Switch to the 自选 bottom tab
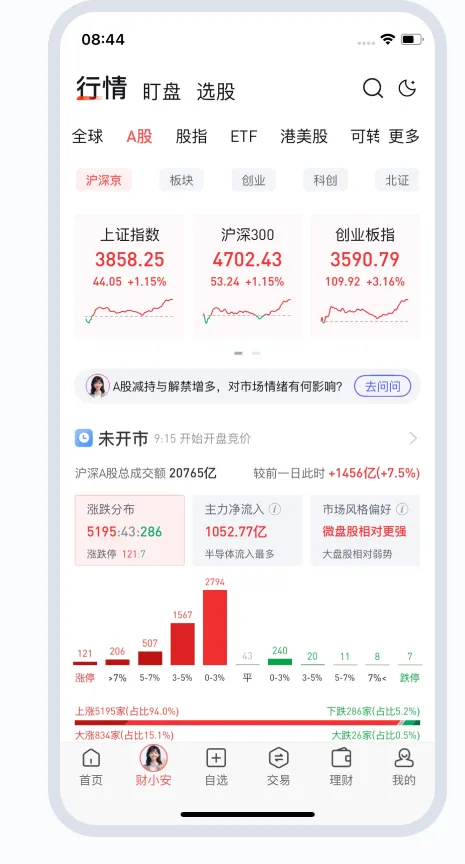The height and width of the screenshot is (864, 465). pyautogui.click(x=216, y=766)
